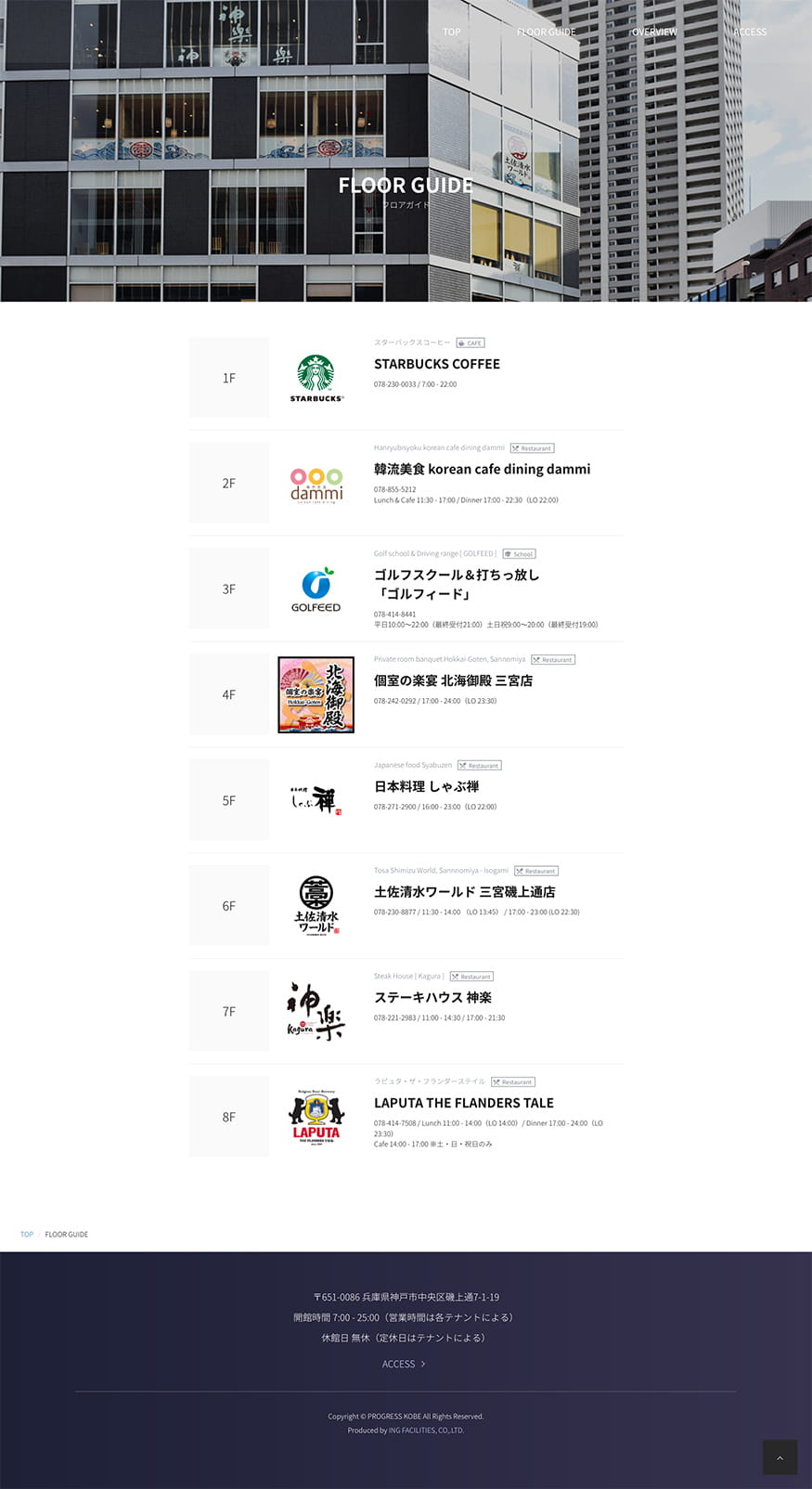This screenshot has height=1489, width=812.
Task: Open the 4F 北海御殿 三宮店 listing
Action: click(x=453, y=680)
